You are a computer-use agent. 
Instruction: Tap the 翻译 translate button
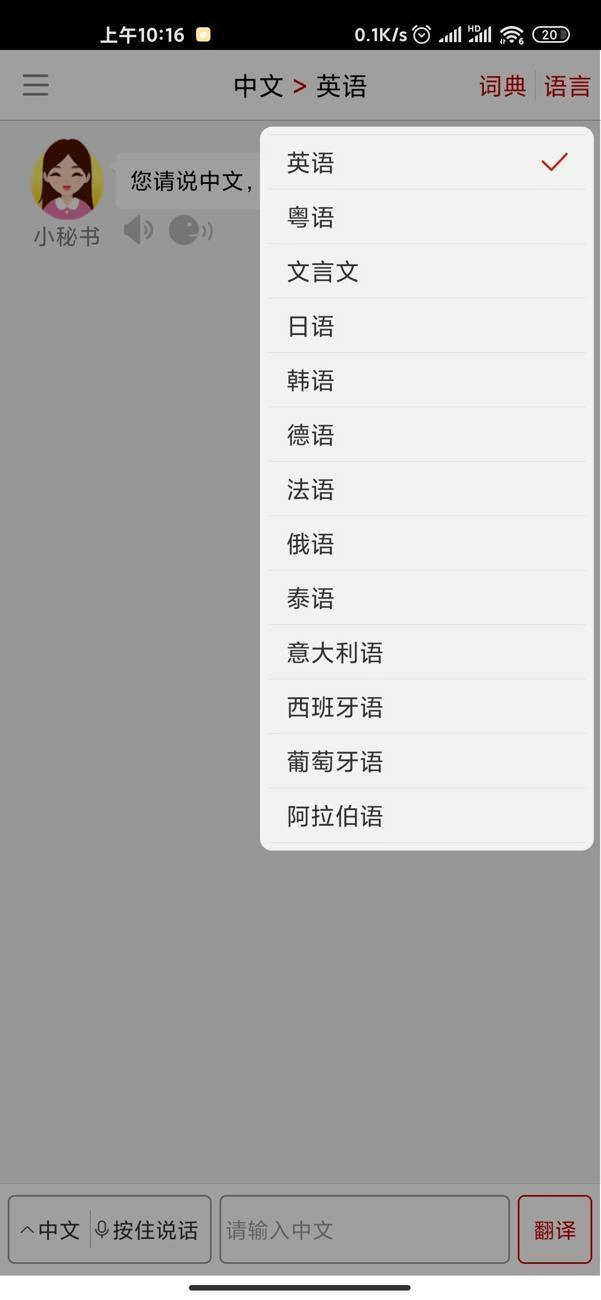click(x=555, y=1230)
